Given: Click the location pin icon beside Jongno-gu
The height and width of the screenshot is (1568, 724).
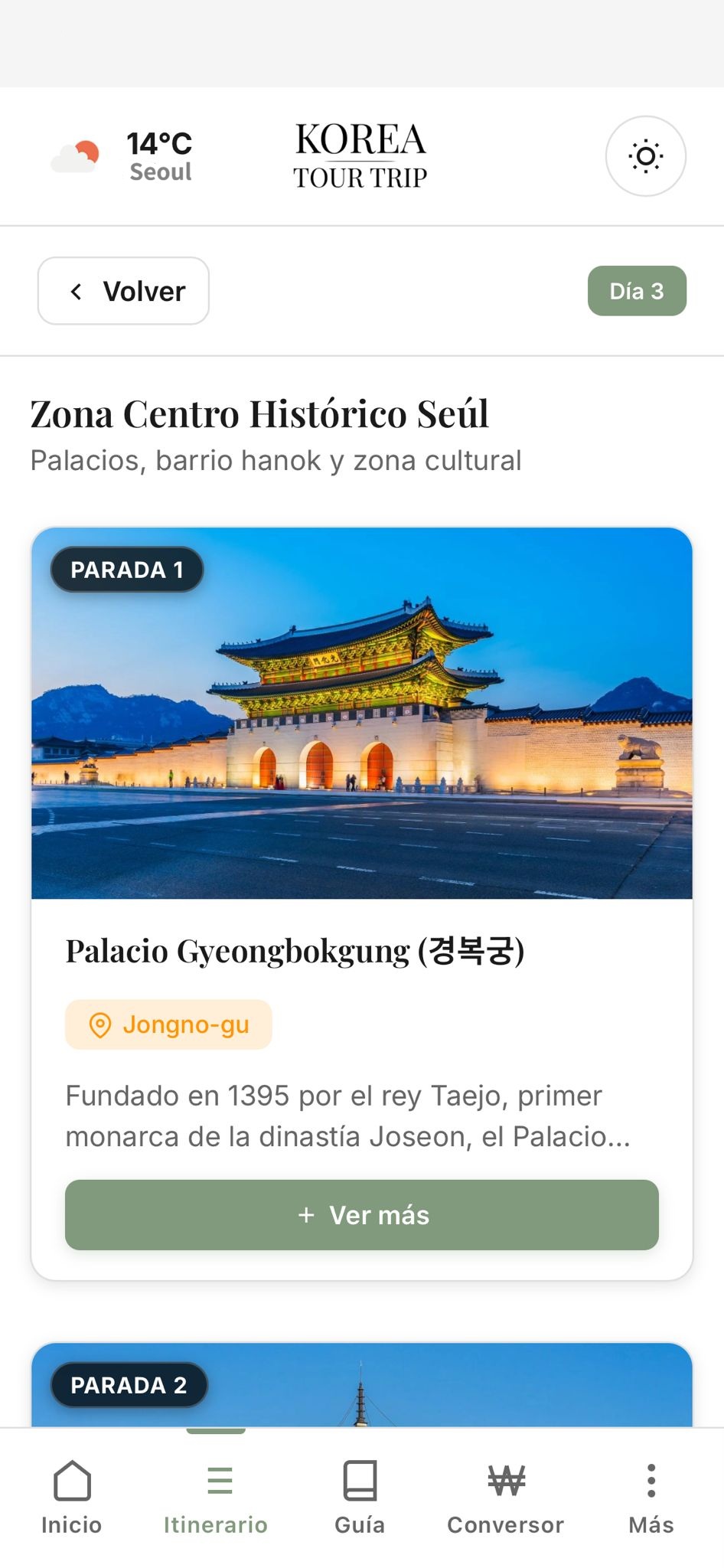Looking at the screenshot, I should (99, 1024).
